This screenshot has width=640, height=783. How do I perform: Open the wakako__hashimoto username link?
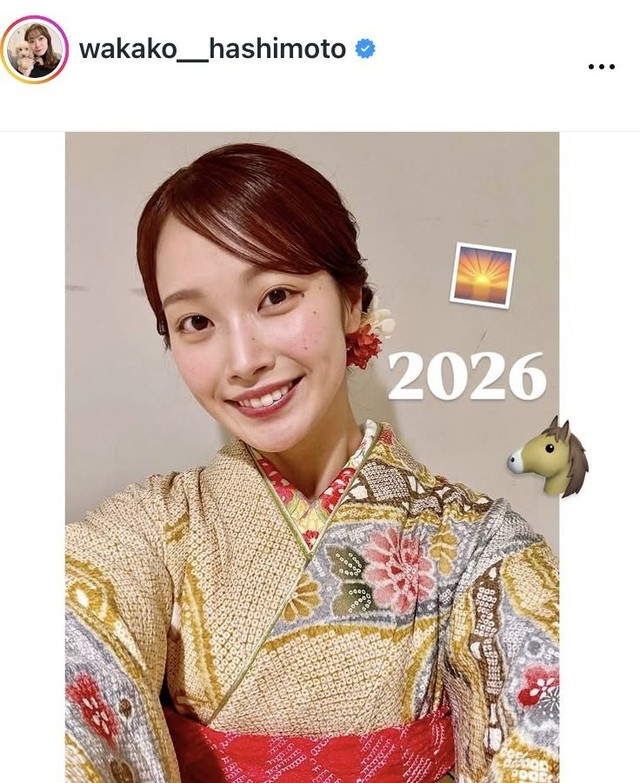tap(212, 49)
